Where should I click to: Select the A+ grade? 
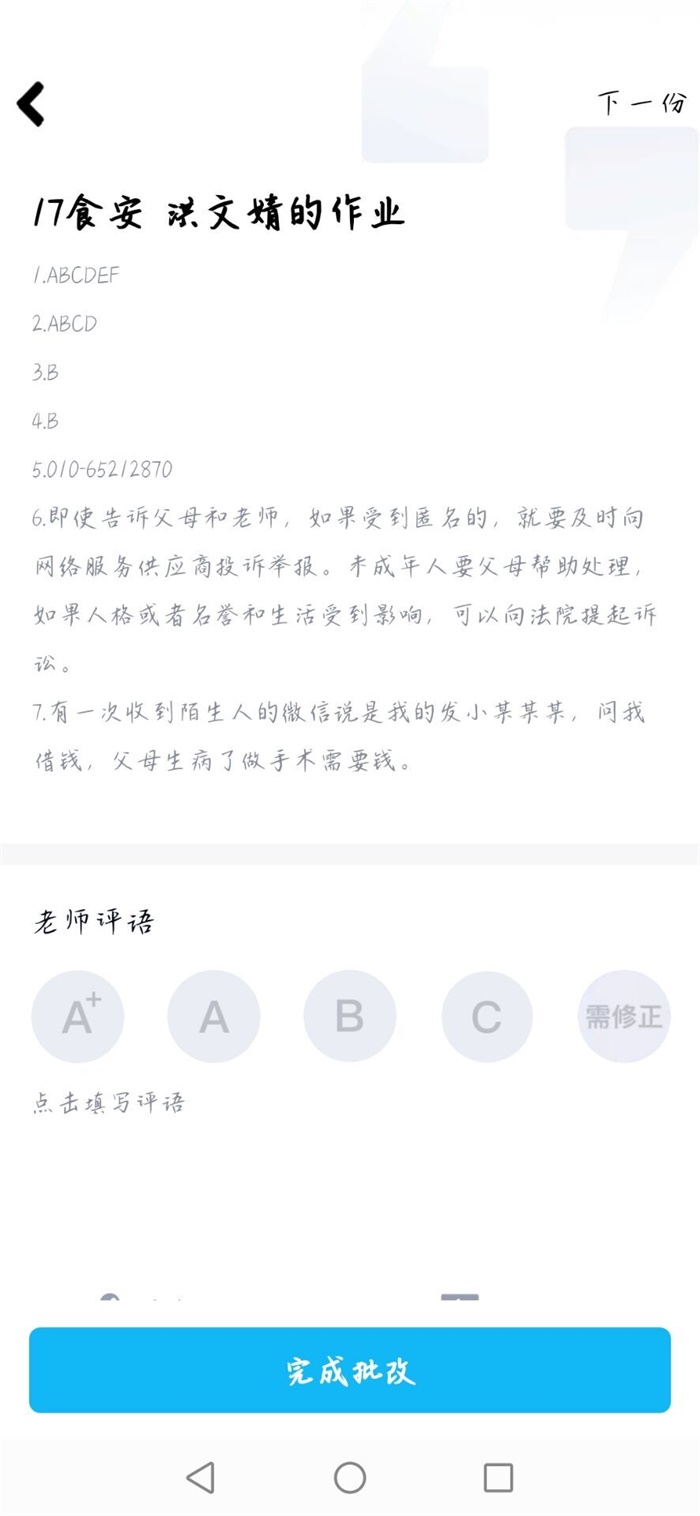click(78, 1016)
